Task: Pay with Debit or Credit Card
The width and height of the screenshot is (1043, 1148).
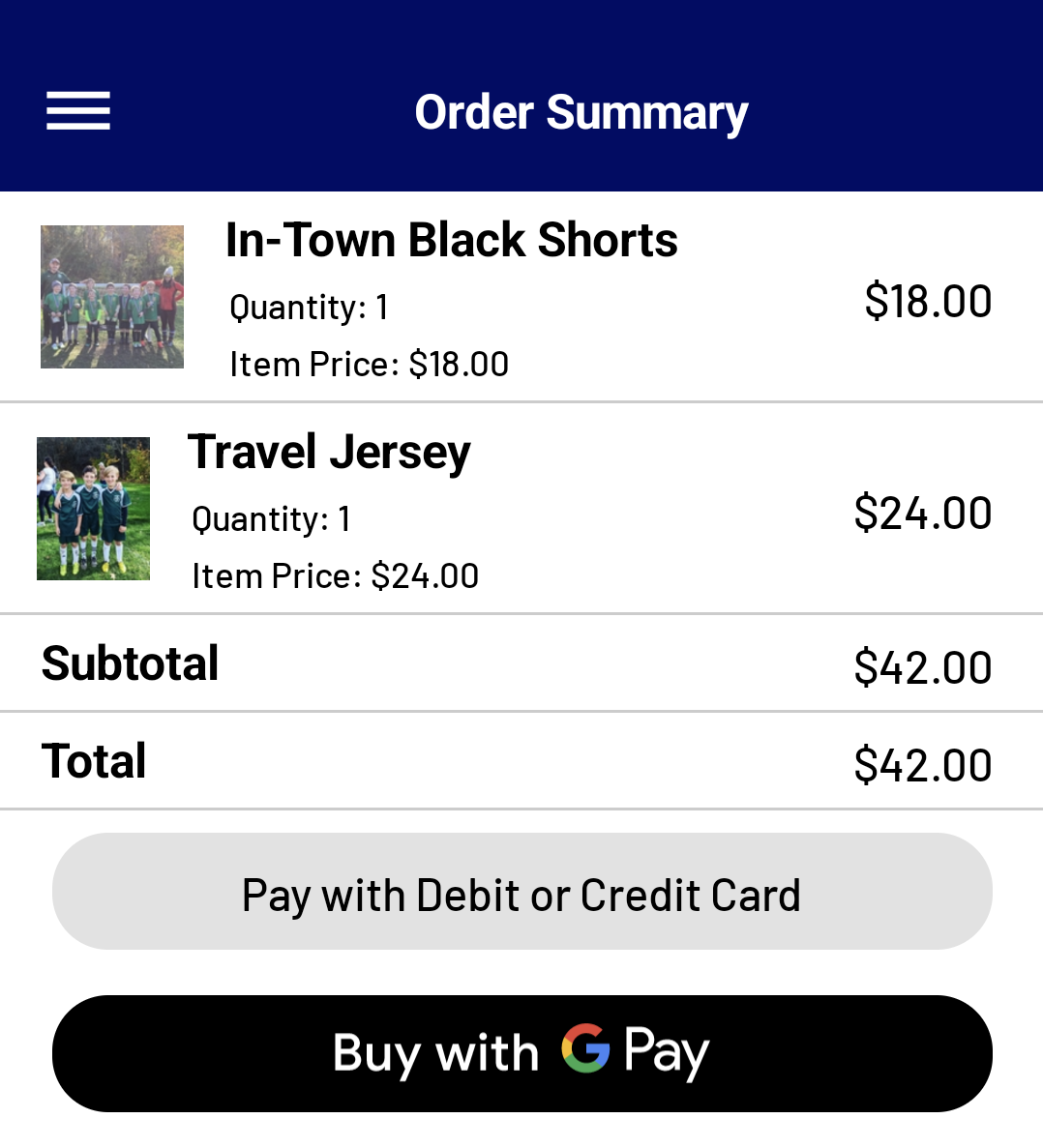Action: pyautogui.click(x=521, y=893)
